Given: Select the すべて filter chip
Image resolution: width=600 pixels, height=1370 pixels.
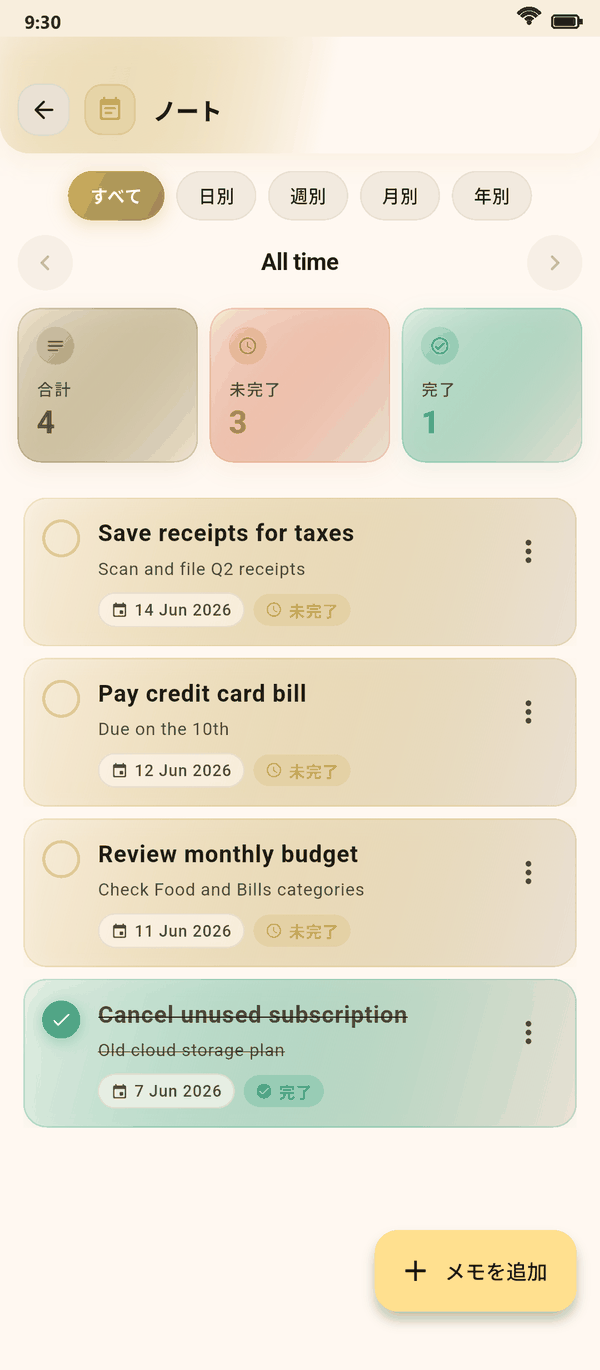Looking at the screenshot, I should click(x=116, y=196).
